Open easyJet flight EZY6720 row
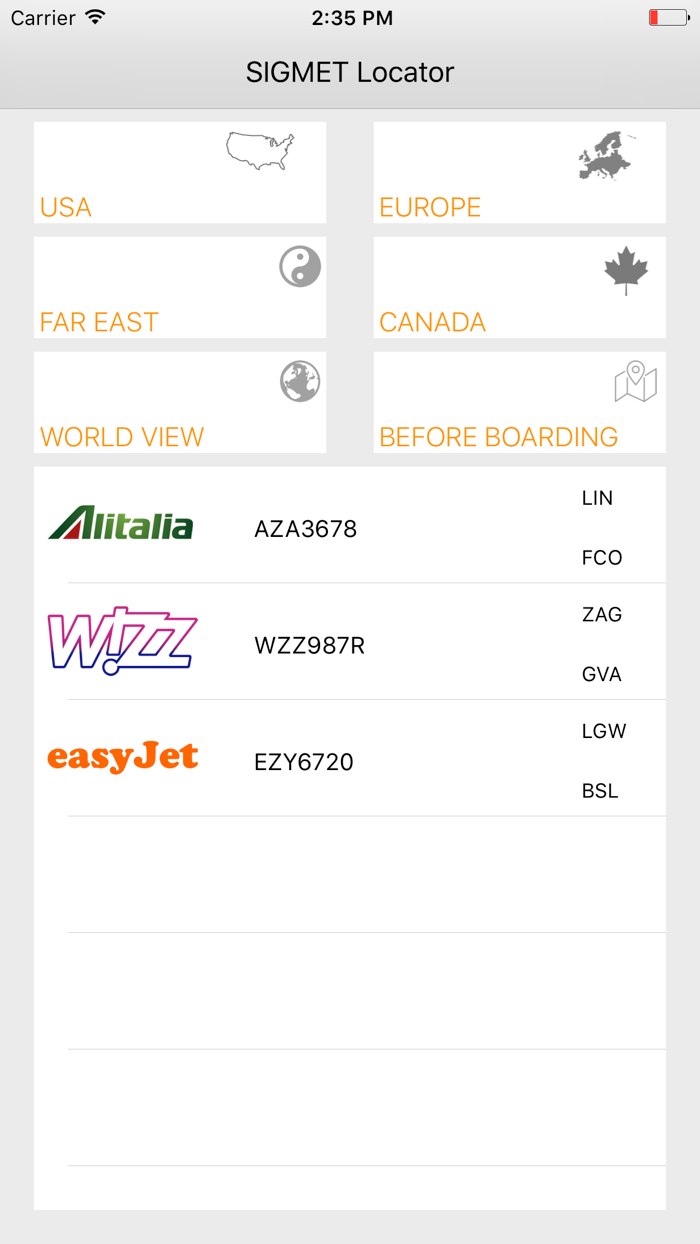 (x=350, y=760)
